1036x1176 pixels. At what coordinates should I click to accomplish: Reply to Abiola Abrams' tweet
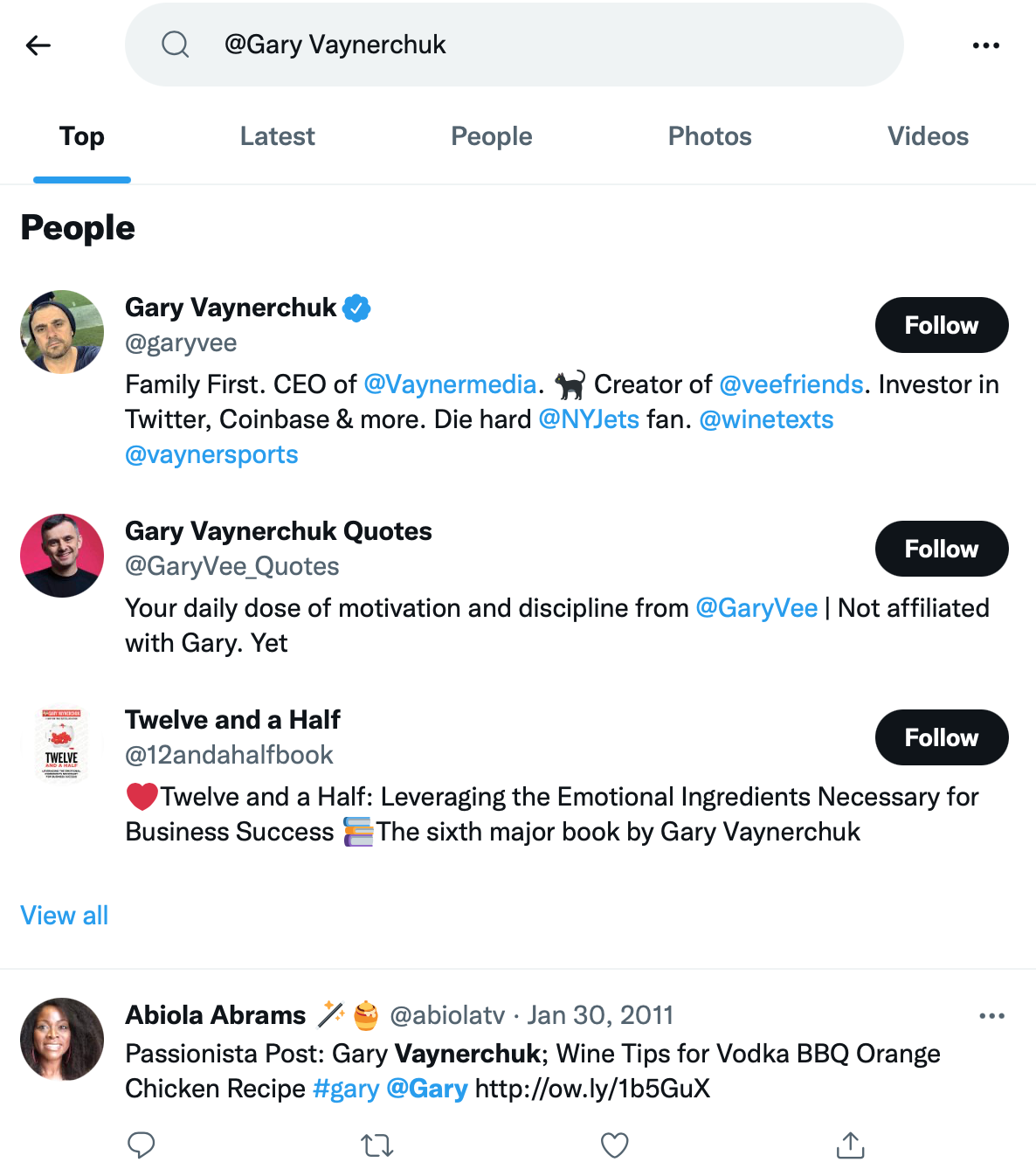click(x=141, y=1145)
